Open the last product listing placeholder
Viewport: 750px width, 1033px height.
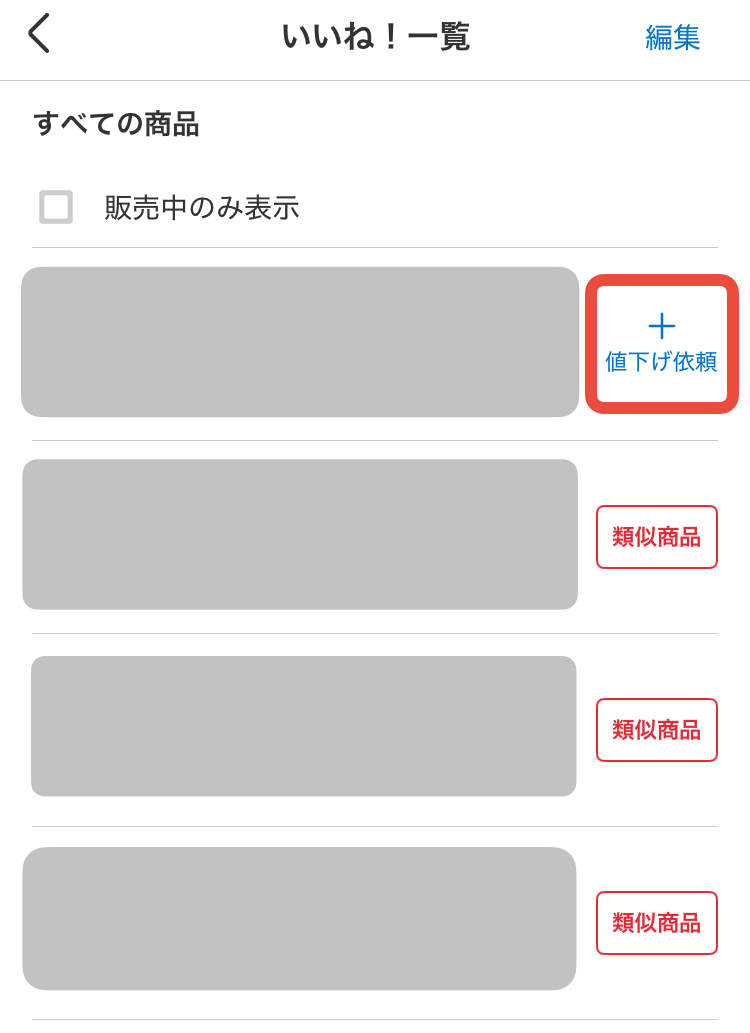[x=305, y=918]
